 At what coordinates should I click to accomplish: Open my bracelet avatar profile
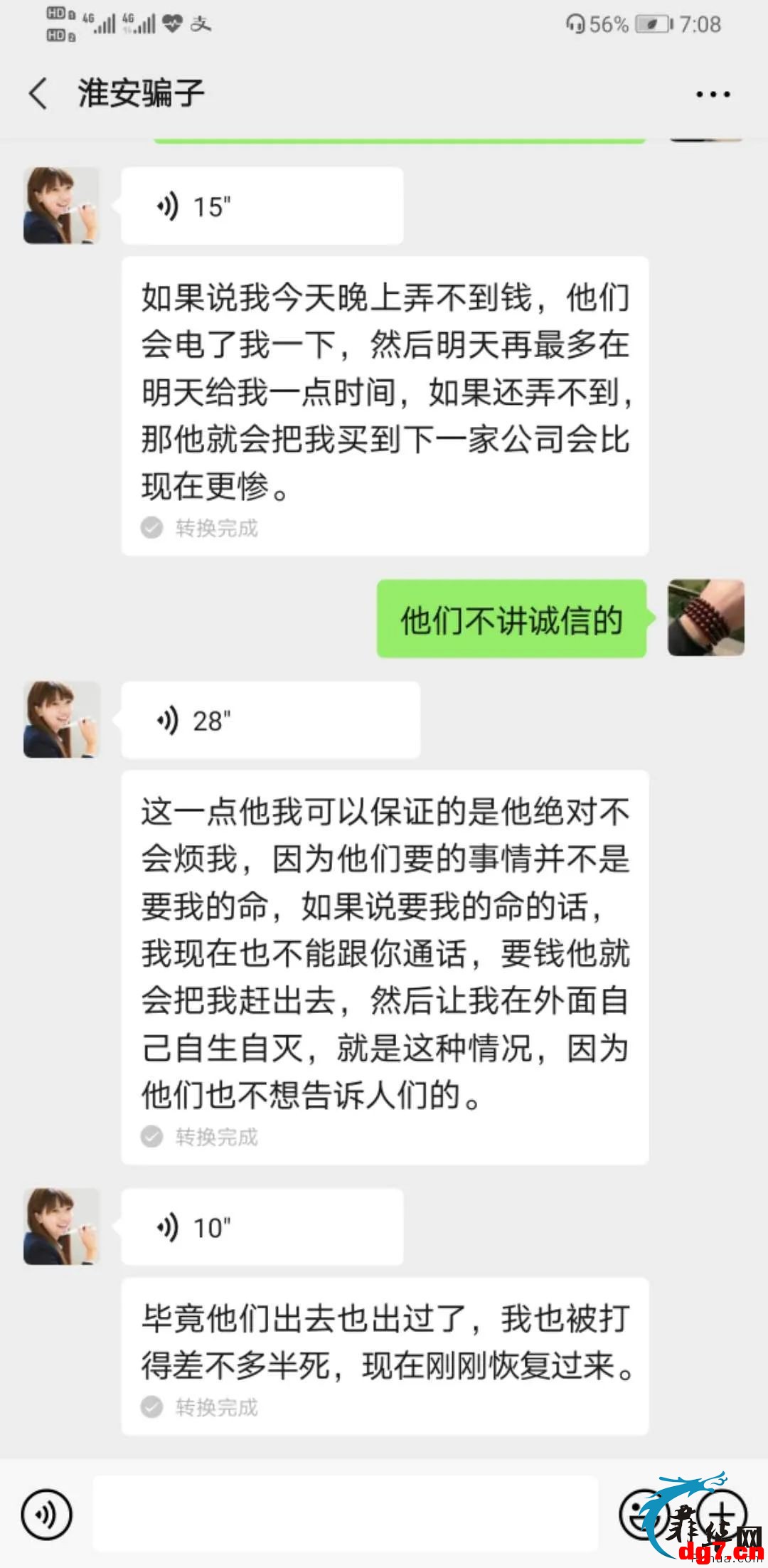706,618
